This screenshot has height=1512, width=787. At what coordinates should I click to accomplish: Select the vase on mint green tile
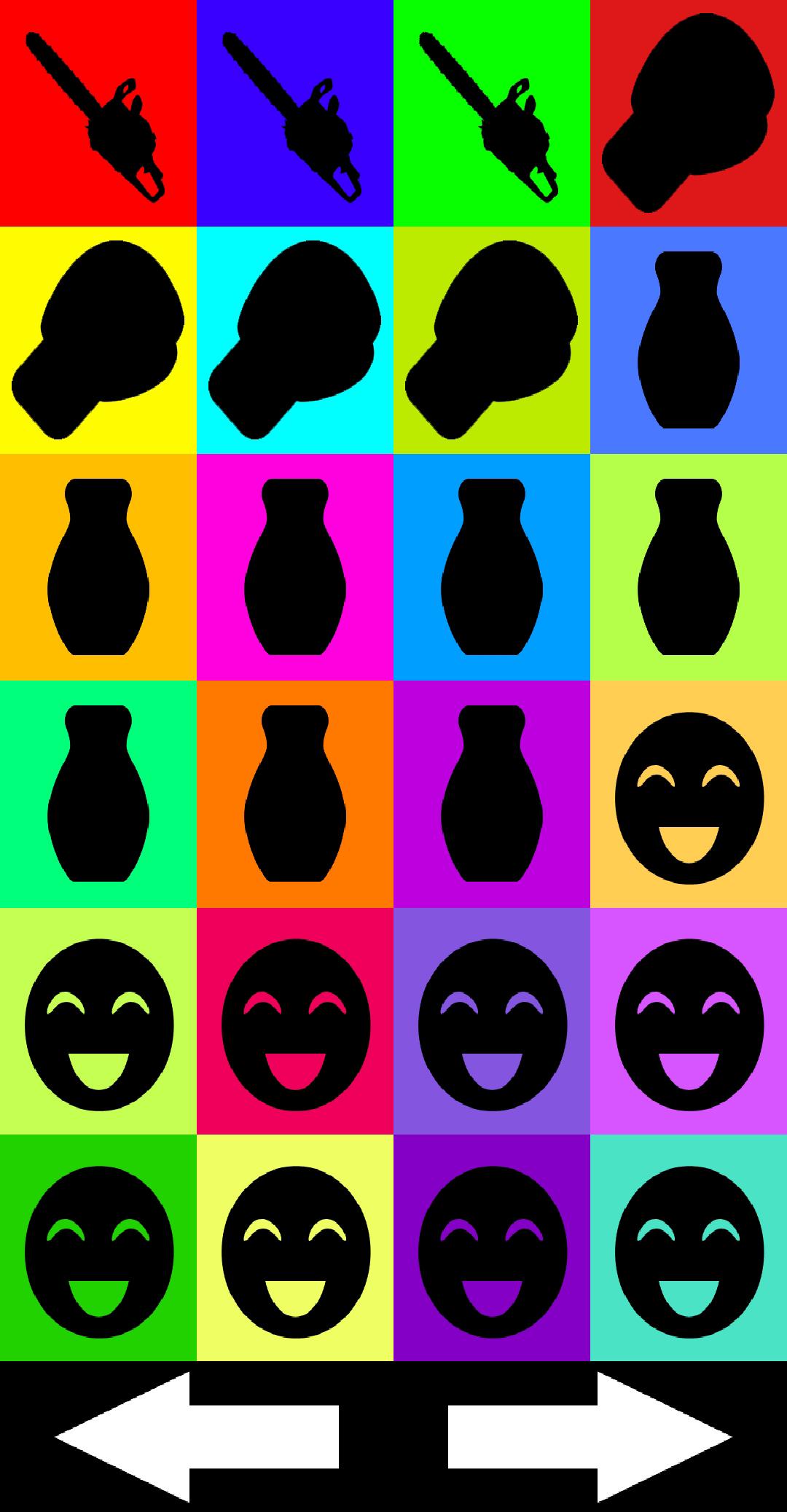[x=98, y=794]
